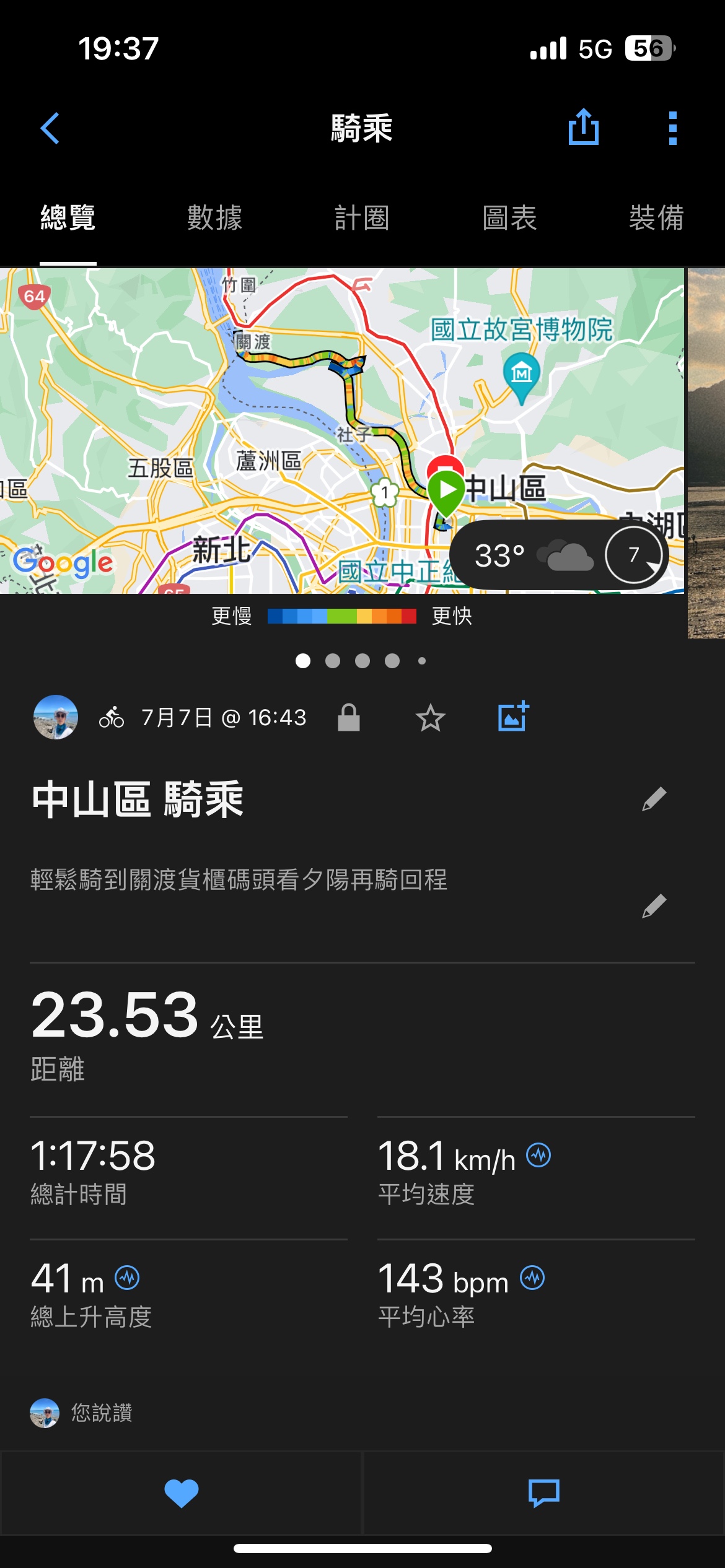The width and height of the screenshot is (725, 1568).
Task: Open the profile avatar beside the date
Action: click(x=56, y=717)
